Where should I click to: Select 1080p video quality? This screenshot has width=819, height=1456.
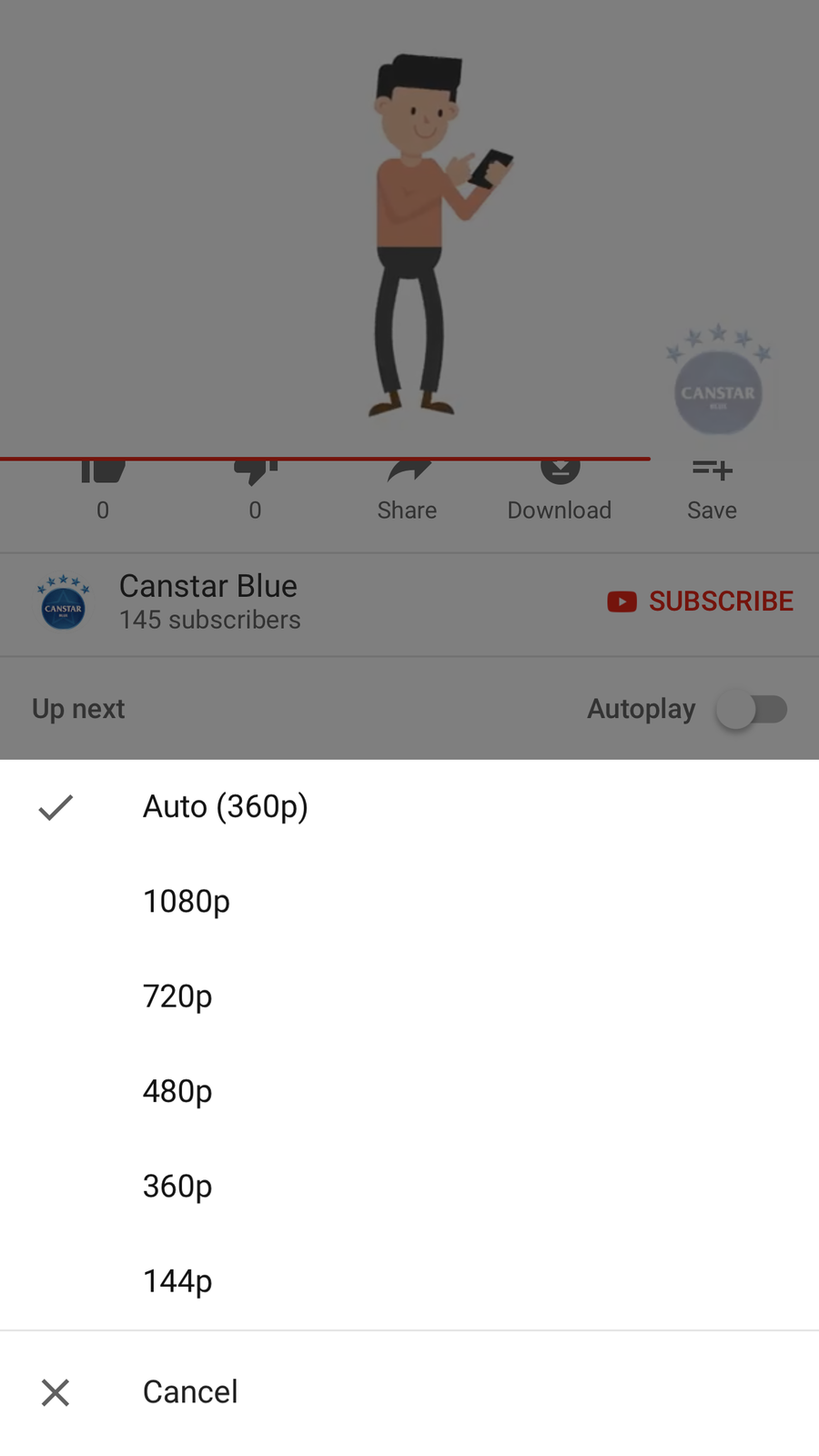click(186, 901)
